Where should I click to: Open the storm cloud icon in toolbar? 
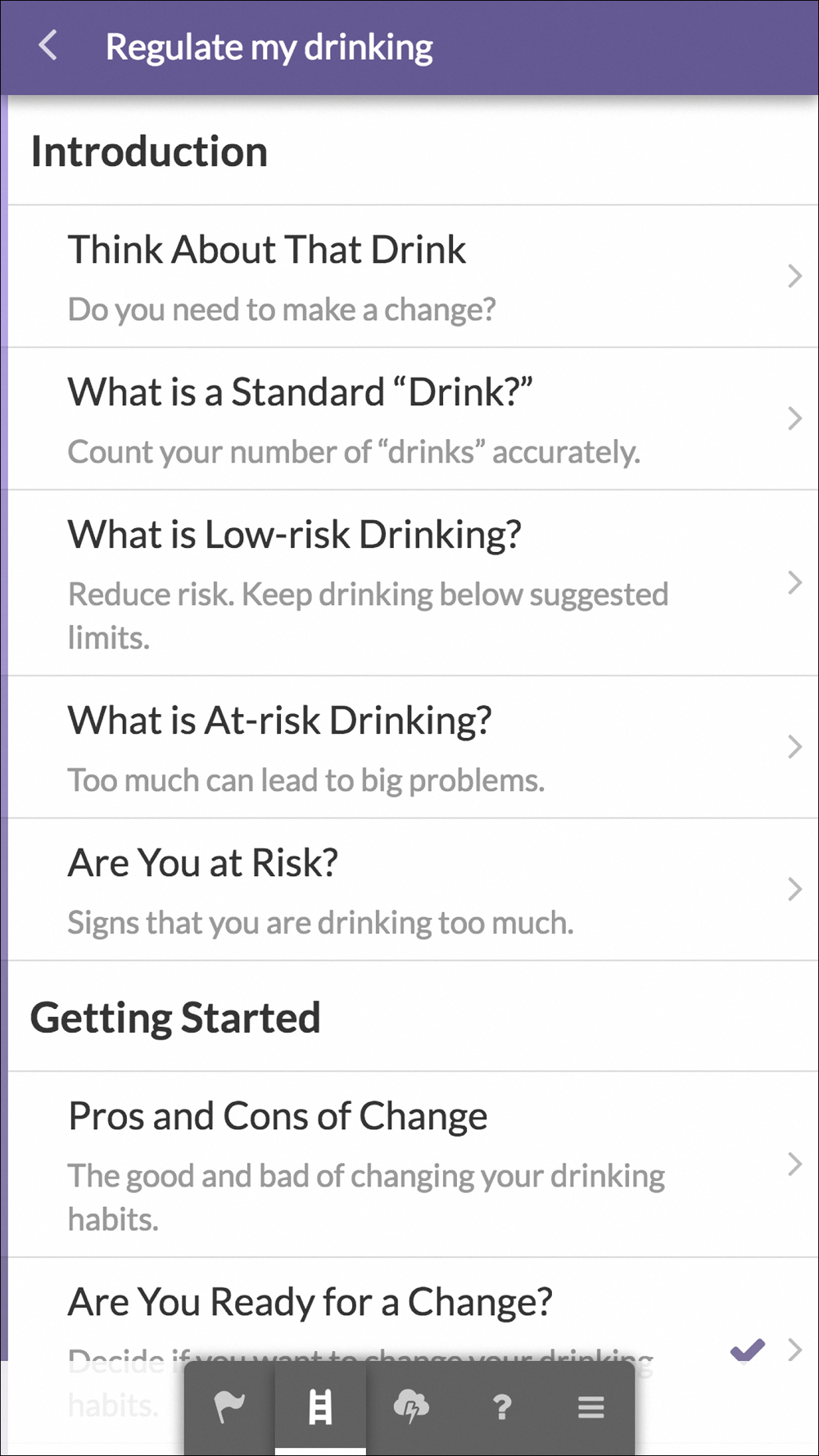(411, 1407)
